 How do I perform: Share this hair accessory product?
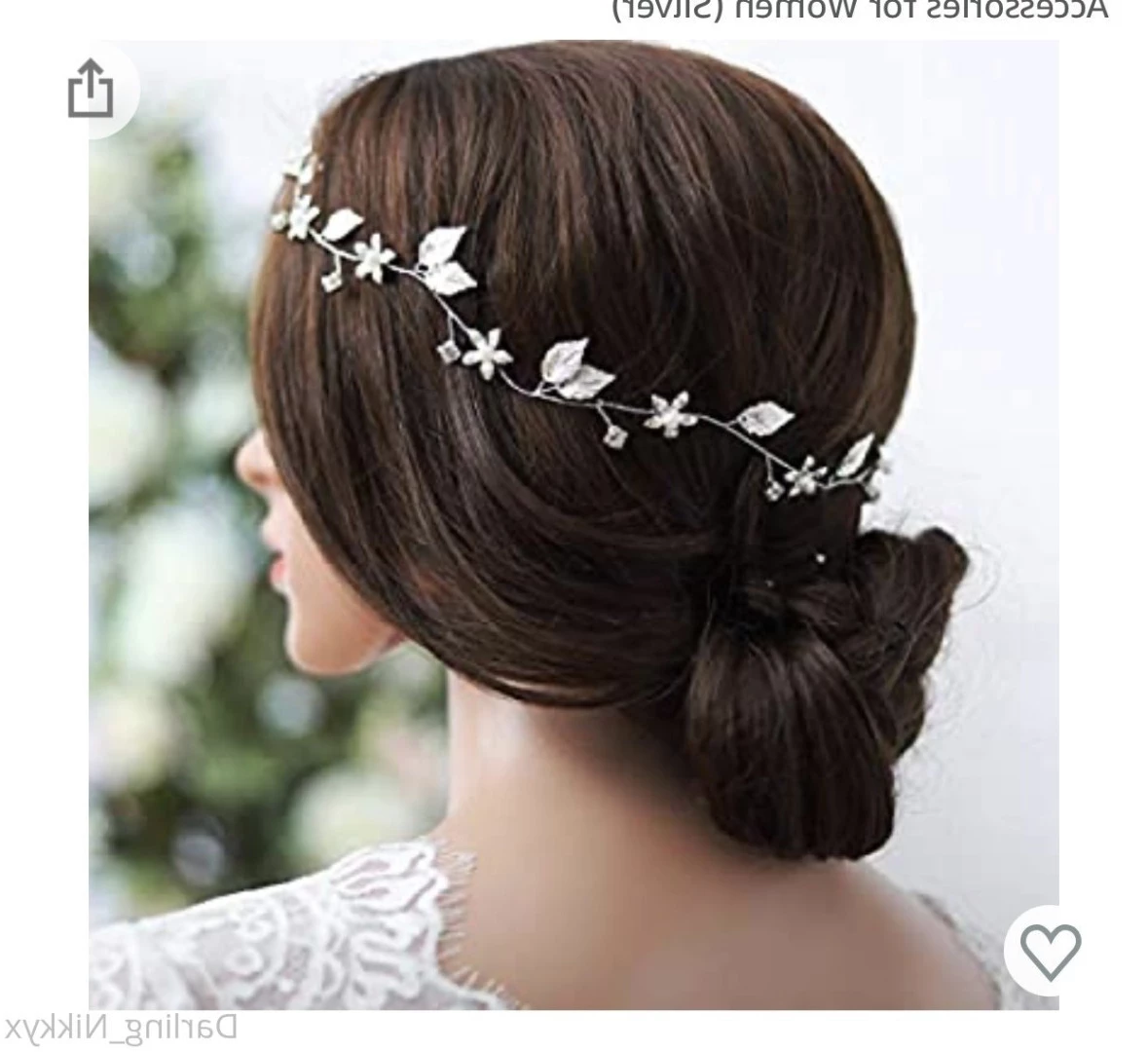tap(91, 89)
